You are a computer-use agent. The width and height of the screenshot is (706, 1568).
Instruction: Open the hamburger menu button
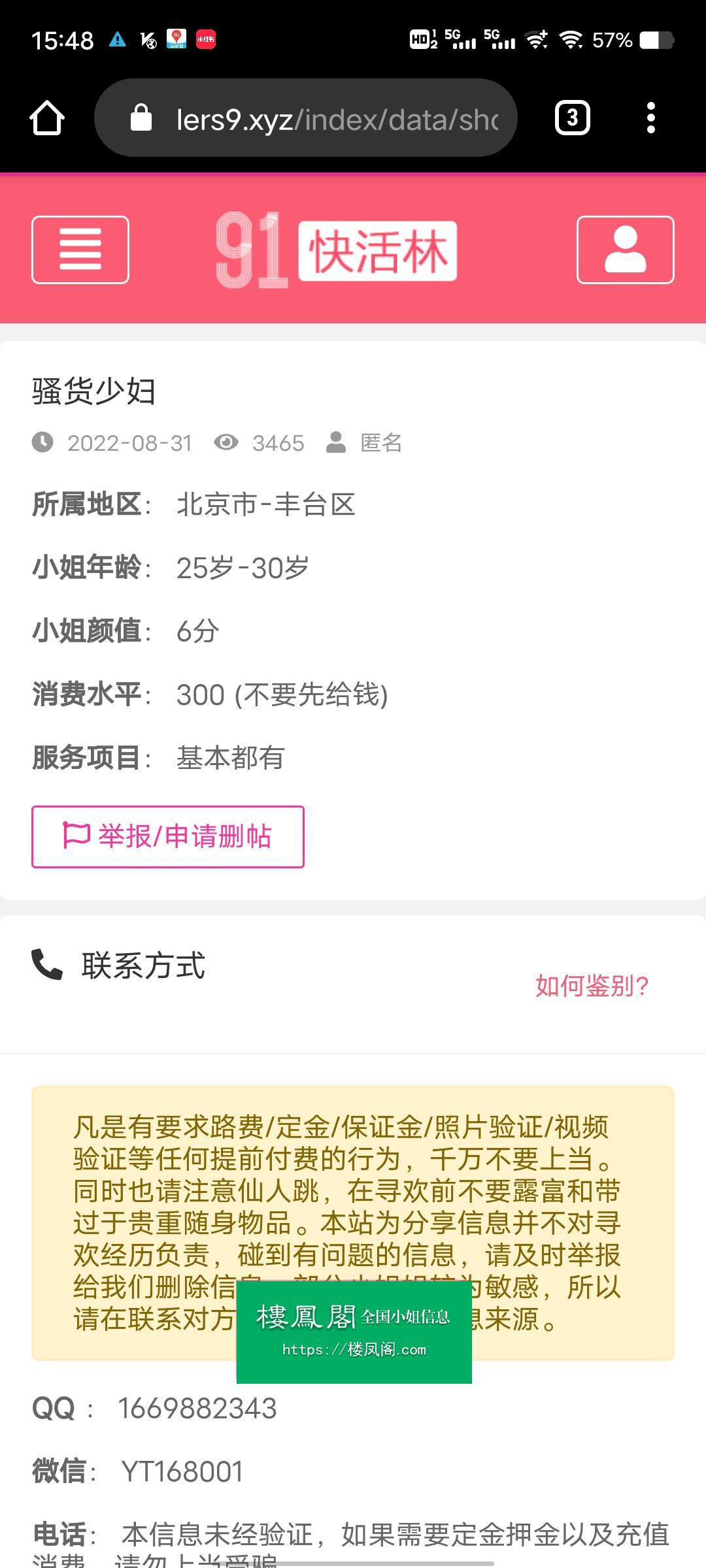(80, 250)
